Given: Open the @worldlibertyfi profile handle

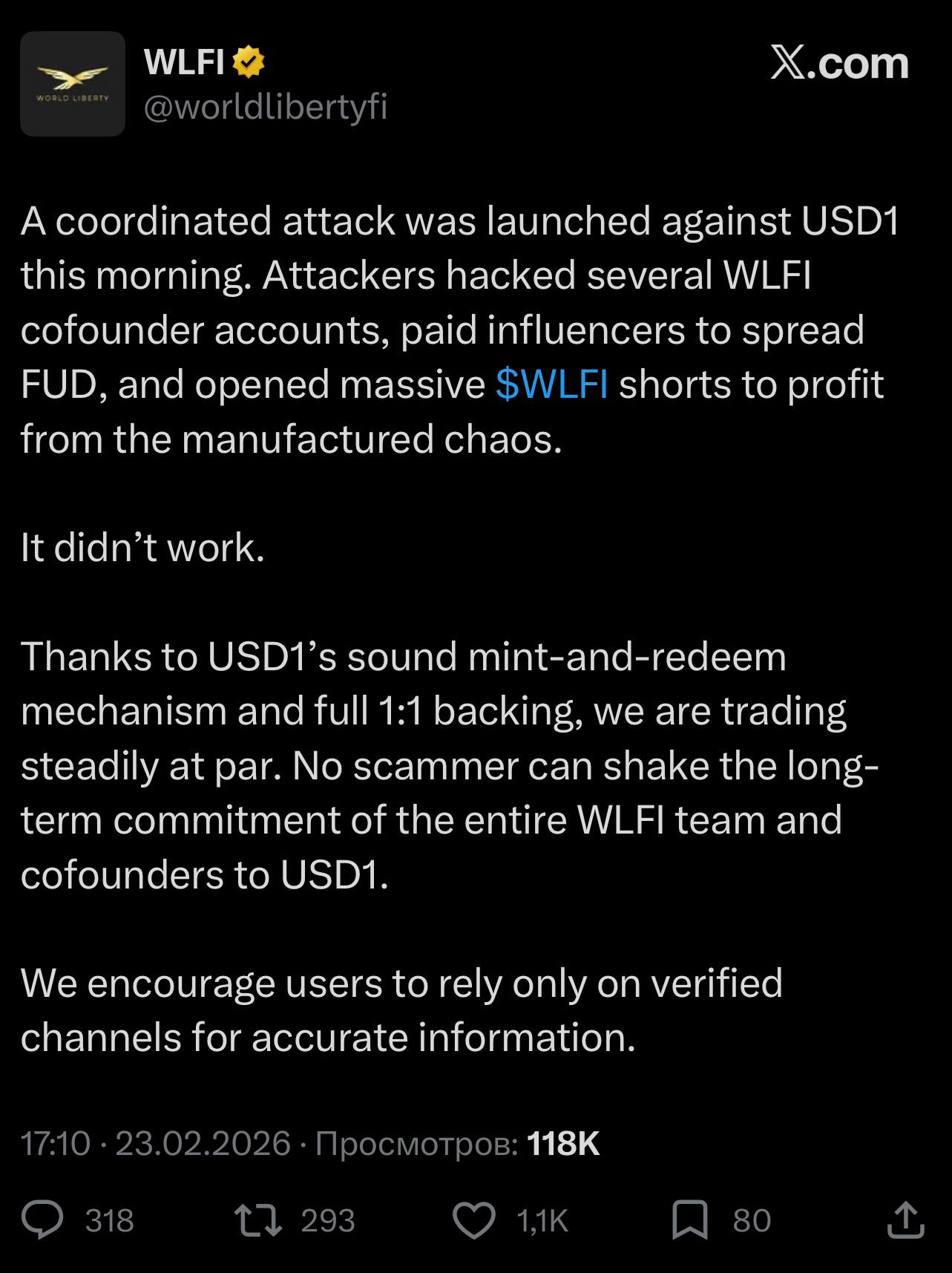Looking at the screenshot, I should pyautogui.click(x=265, y=108).
